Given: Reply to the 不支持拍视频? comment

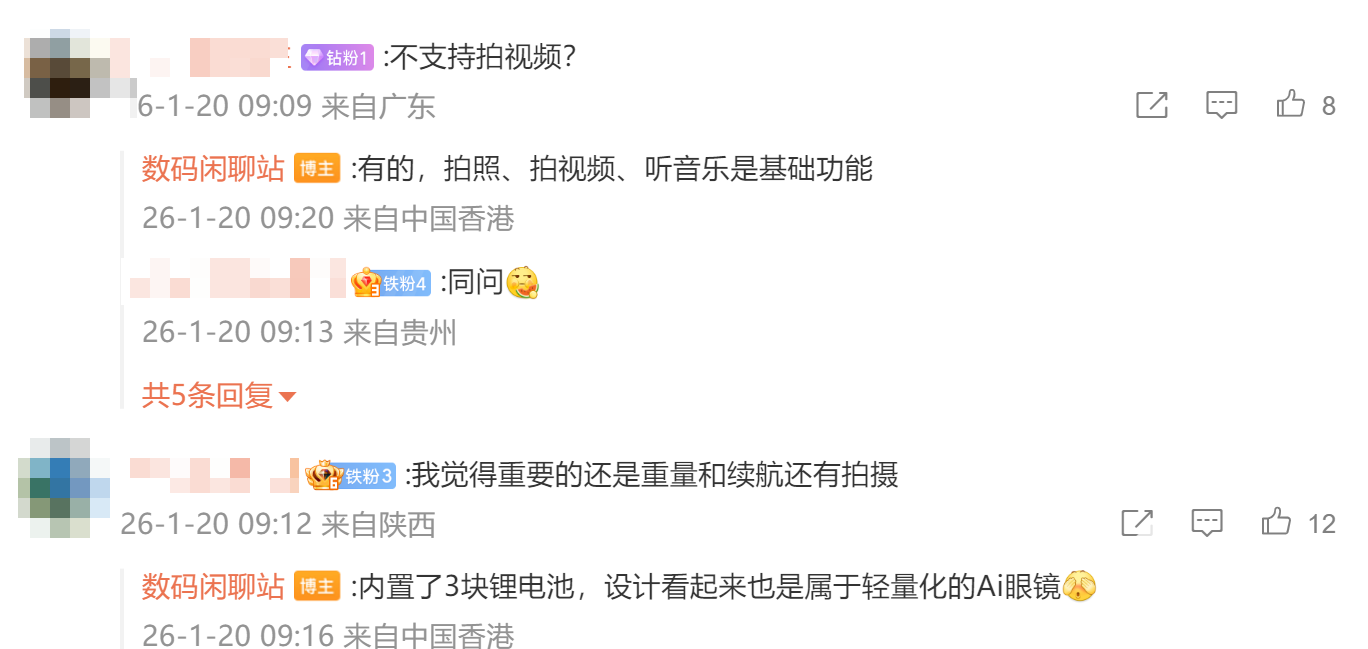Looking at the screenshot, I should coord(1221,105).
